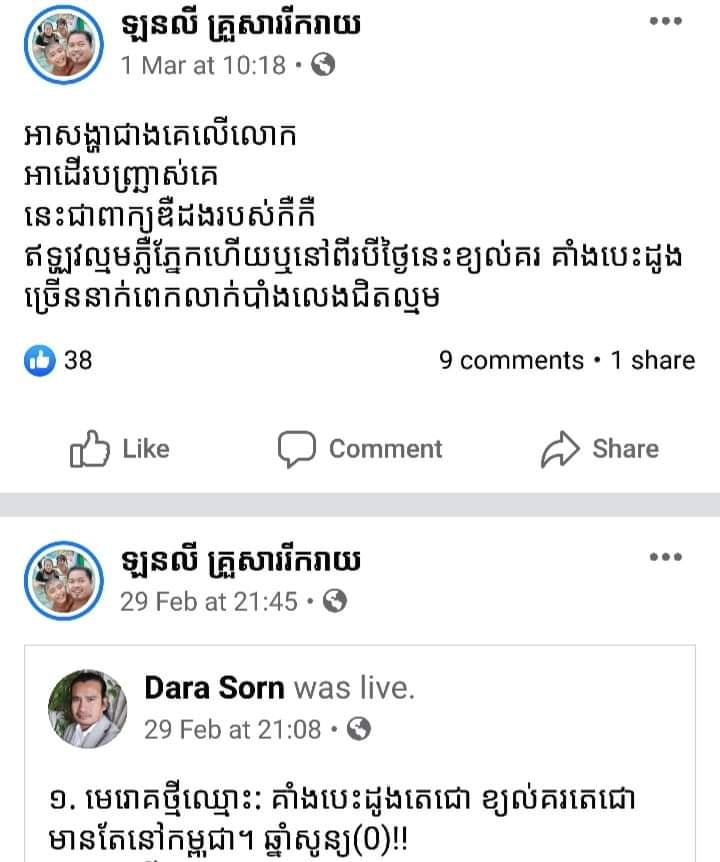Comment on the 1 Mar post
This screenshot has height=862, width=720.
[x=360, y=449]
